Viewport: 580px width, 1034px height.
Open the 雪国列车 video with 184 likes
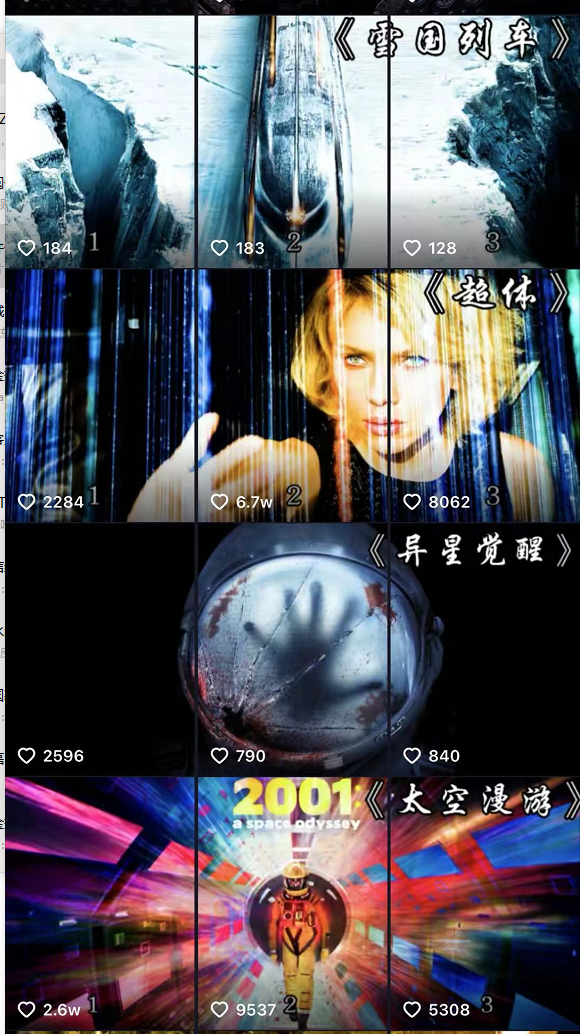point(100,141)
